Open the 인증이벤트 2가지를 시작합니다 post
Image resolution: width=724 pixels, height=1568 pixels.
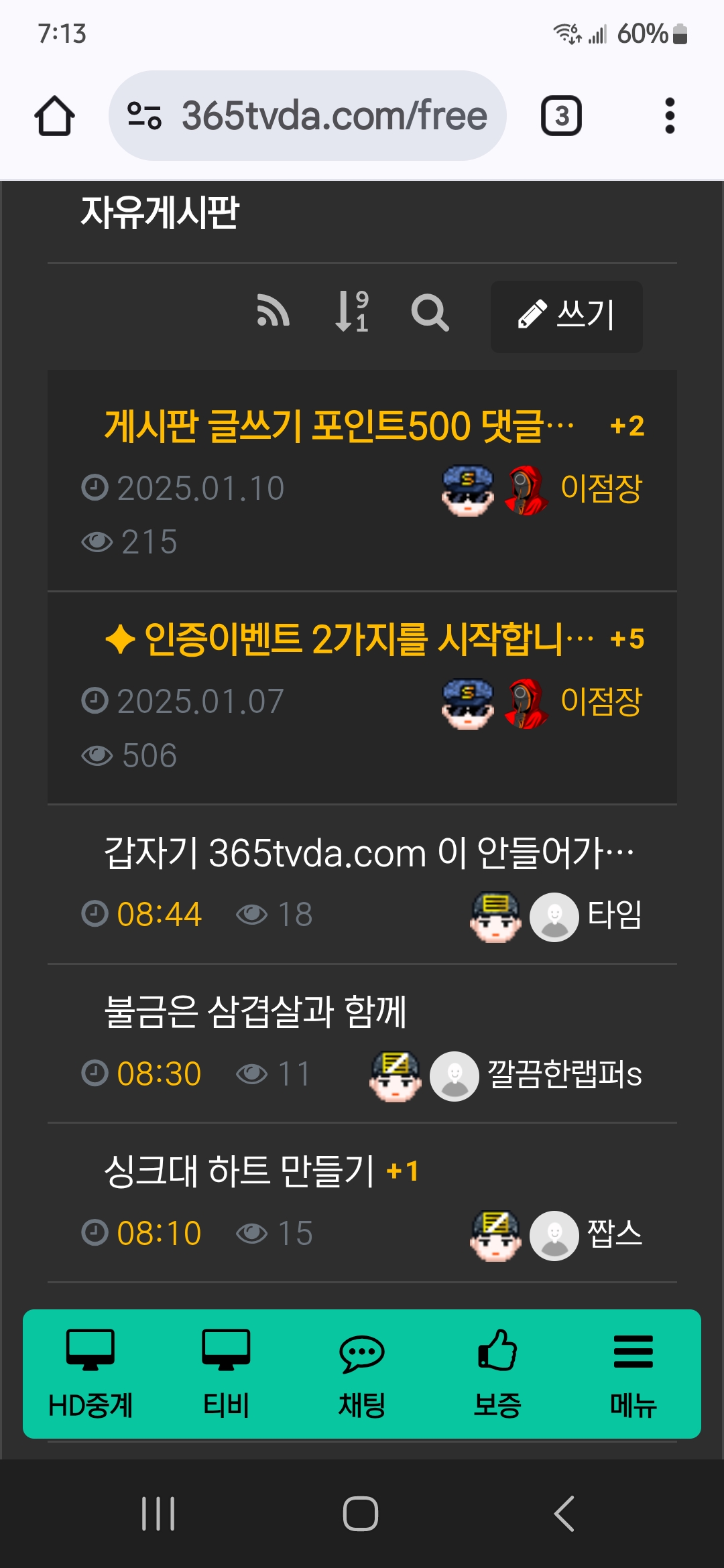(352, 639)
